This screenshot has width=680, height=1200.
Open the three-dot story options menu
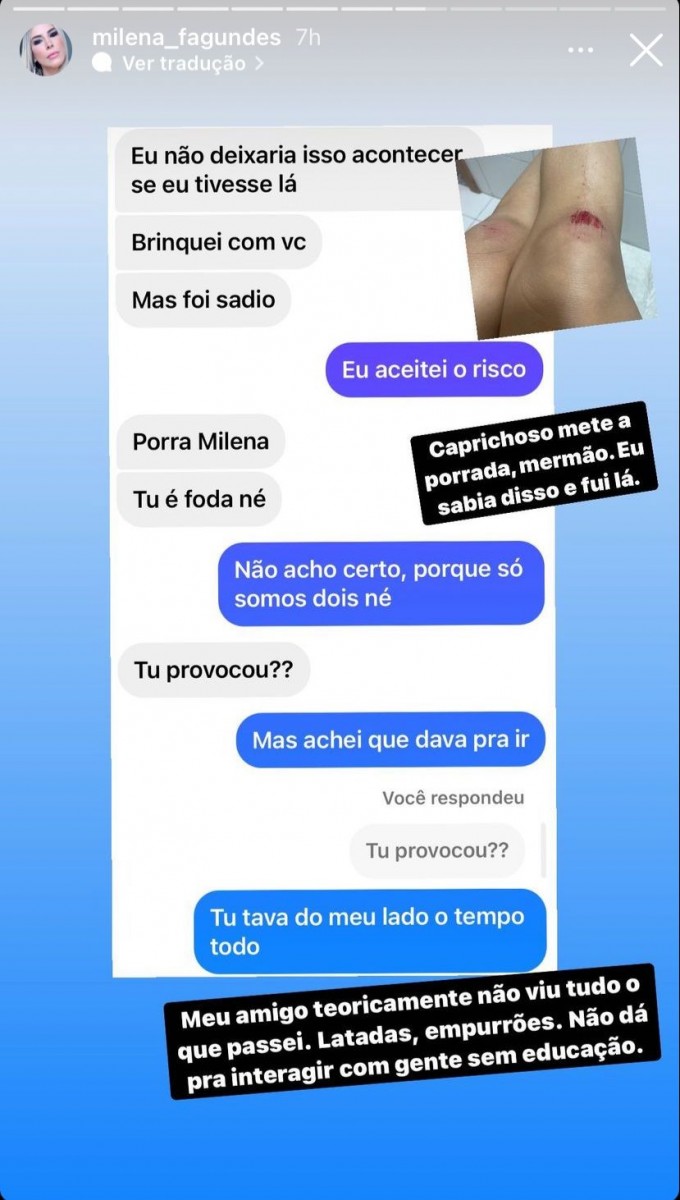[x=581, y=49]
